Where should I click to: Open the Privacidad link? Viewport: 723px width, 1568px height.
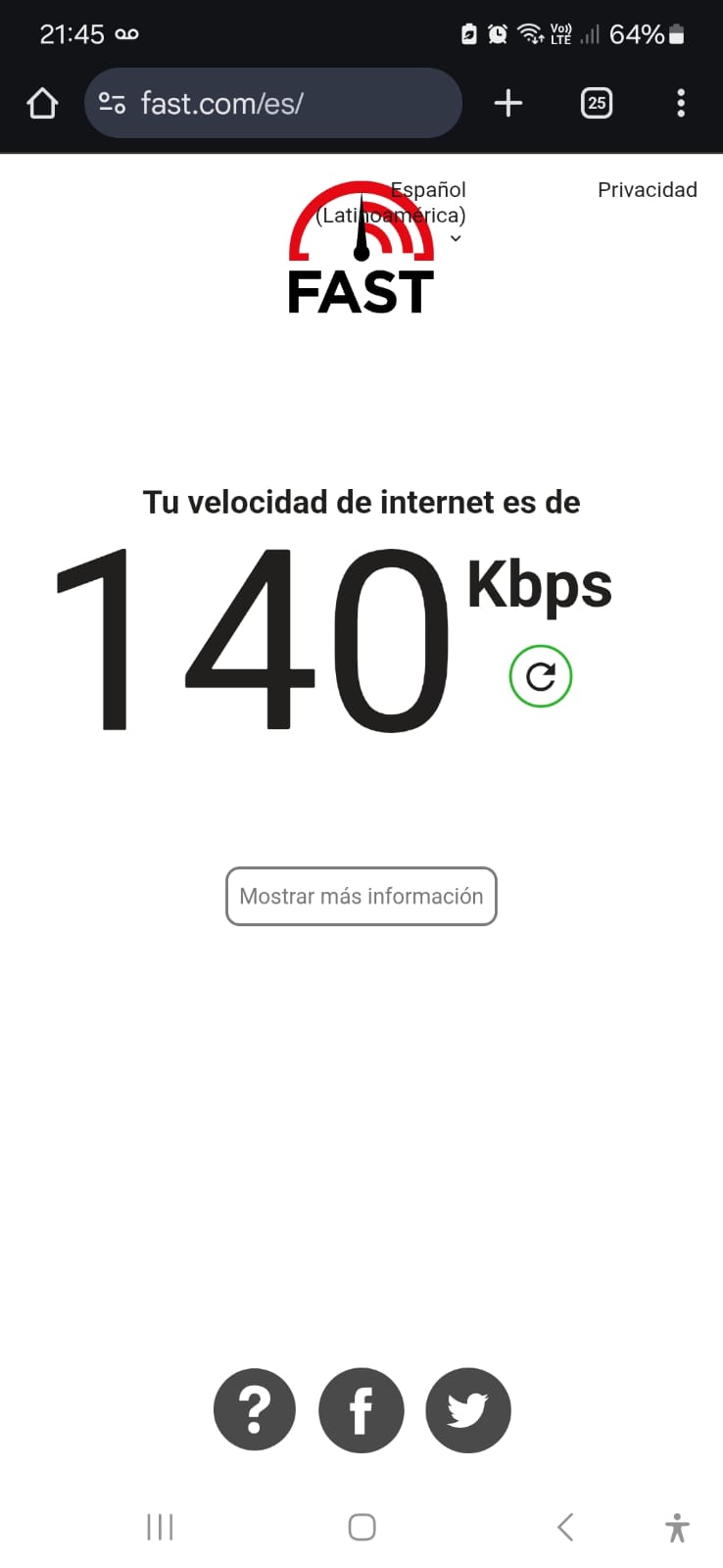tap(647, 190)
